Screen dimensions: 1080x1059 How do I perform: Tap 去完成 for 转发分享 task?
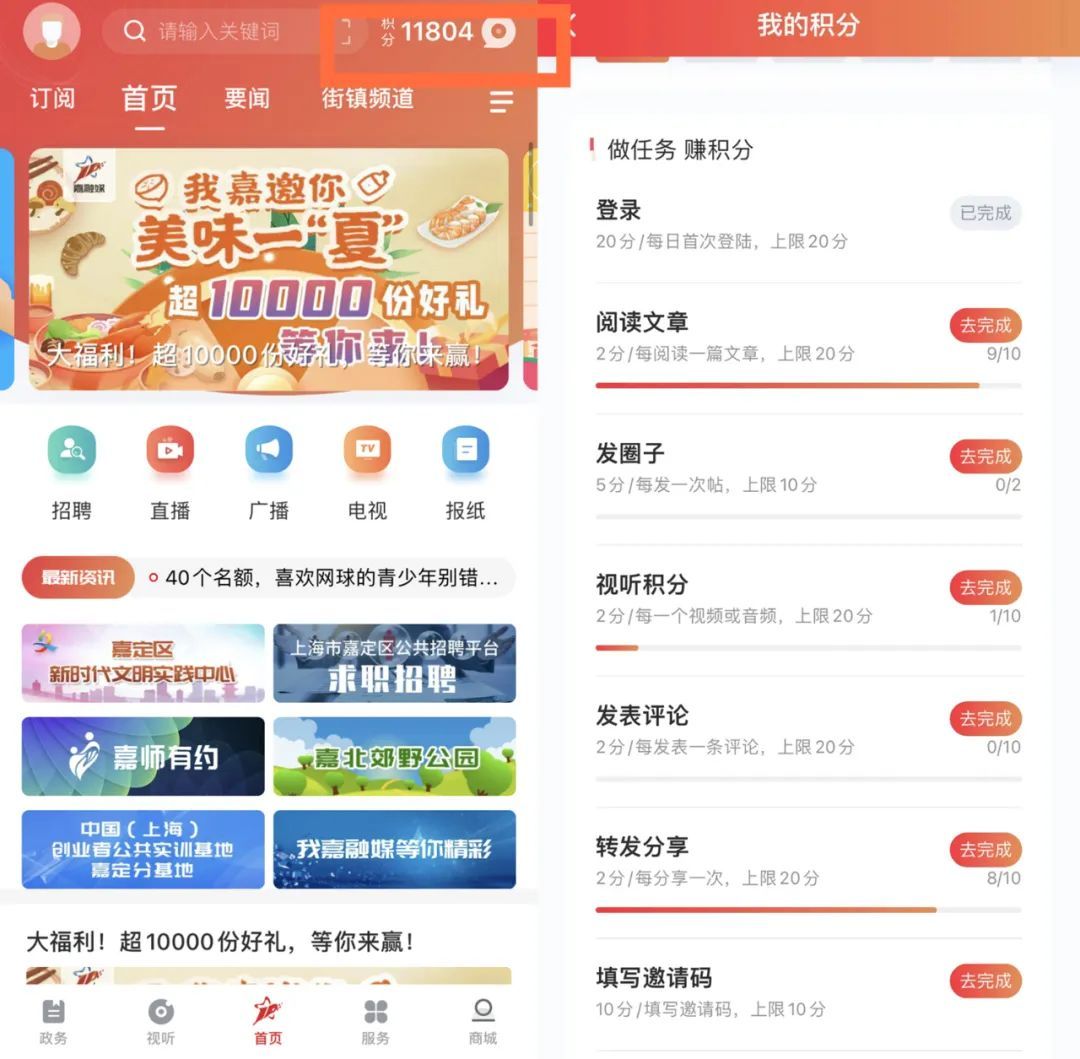(985, 850)
